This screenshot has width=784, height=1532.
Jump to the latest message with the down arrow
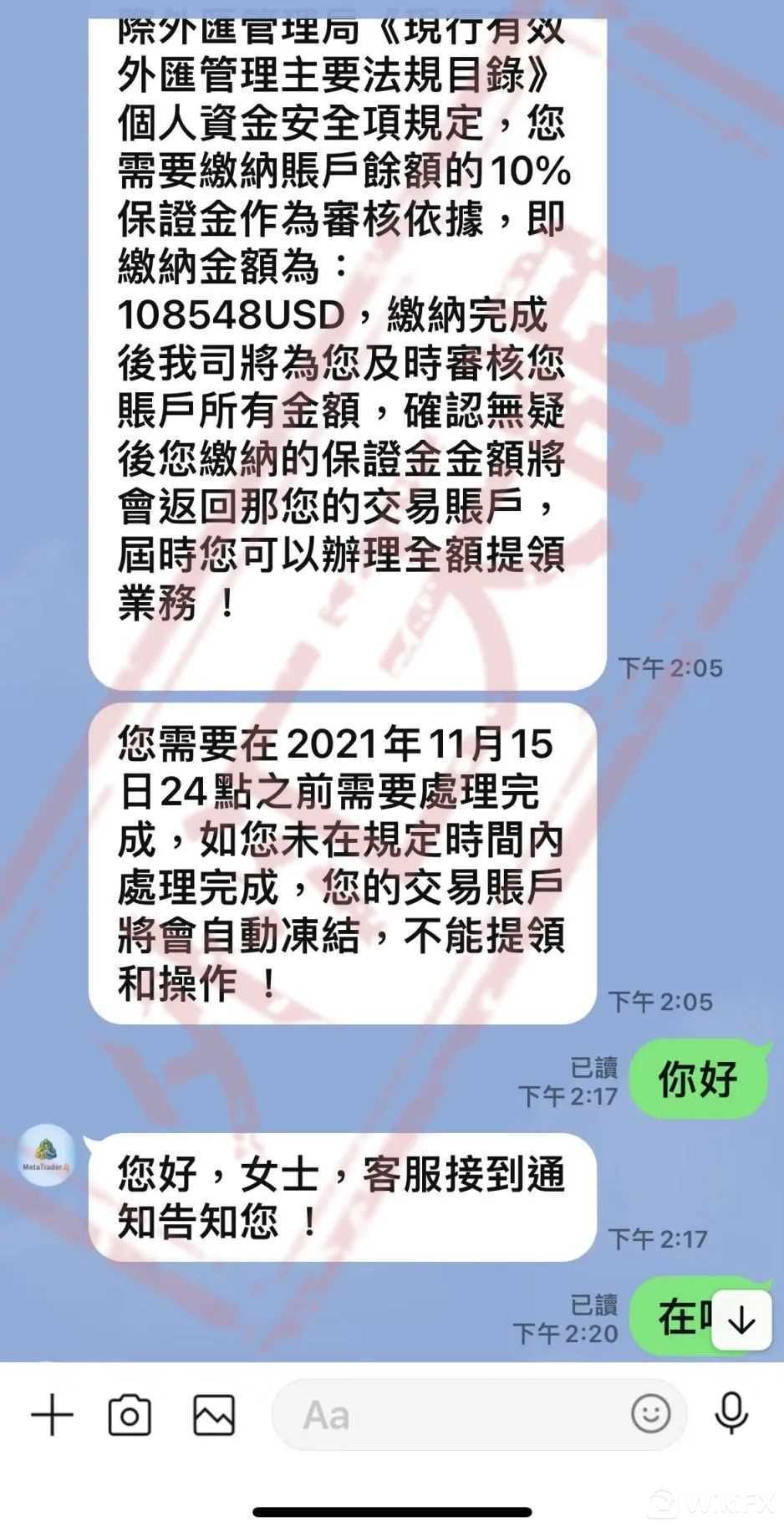pyautogui.click(x=741, y=1320)
